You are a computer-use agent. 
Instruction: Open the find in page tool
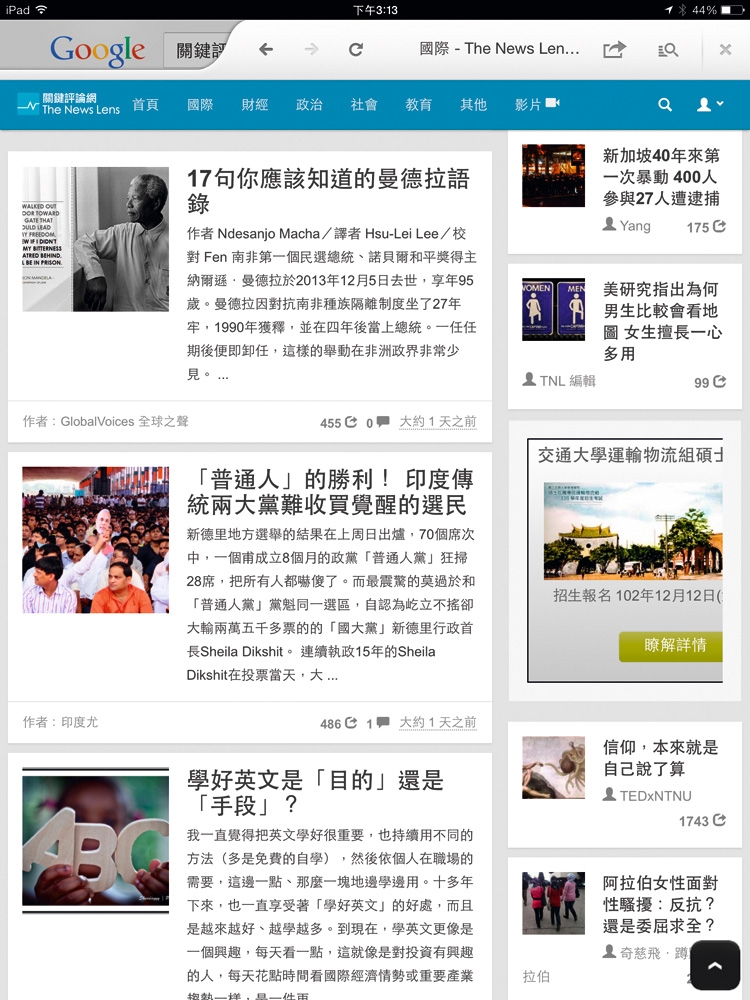point(667,49)
